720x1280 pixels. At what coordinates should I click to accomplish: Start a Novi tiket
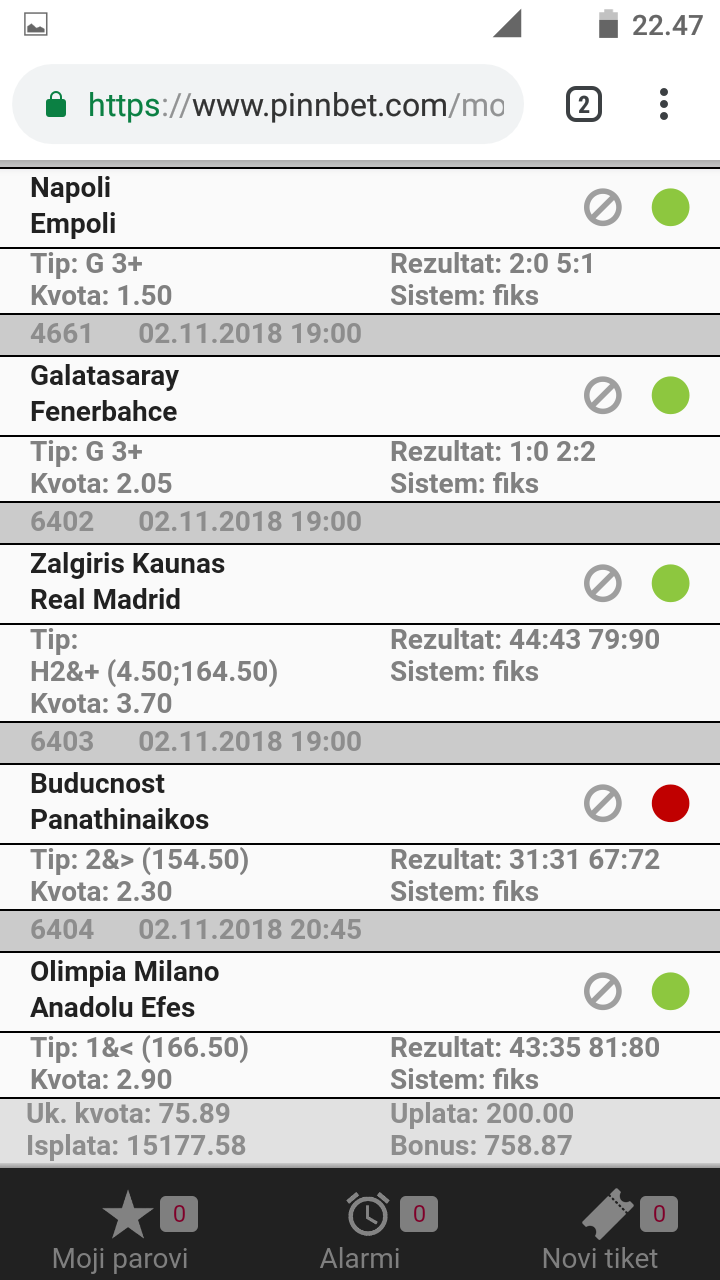pos(600,1233)
